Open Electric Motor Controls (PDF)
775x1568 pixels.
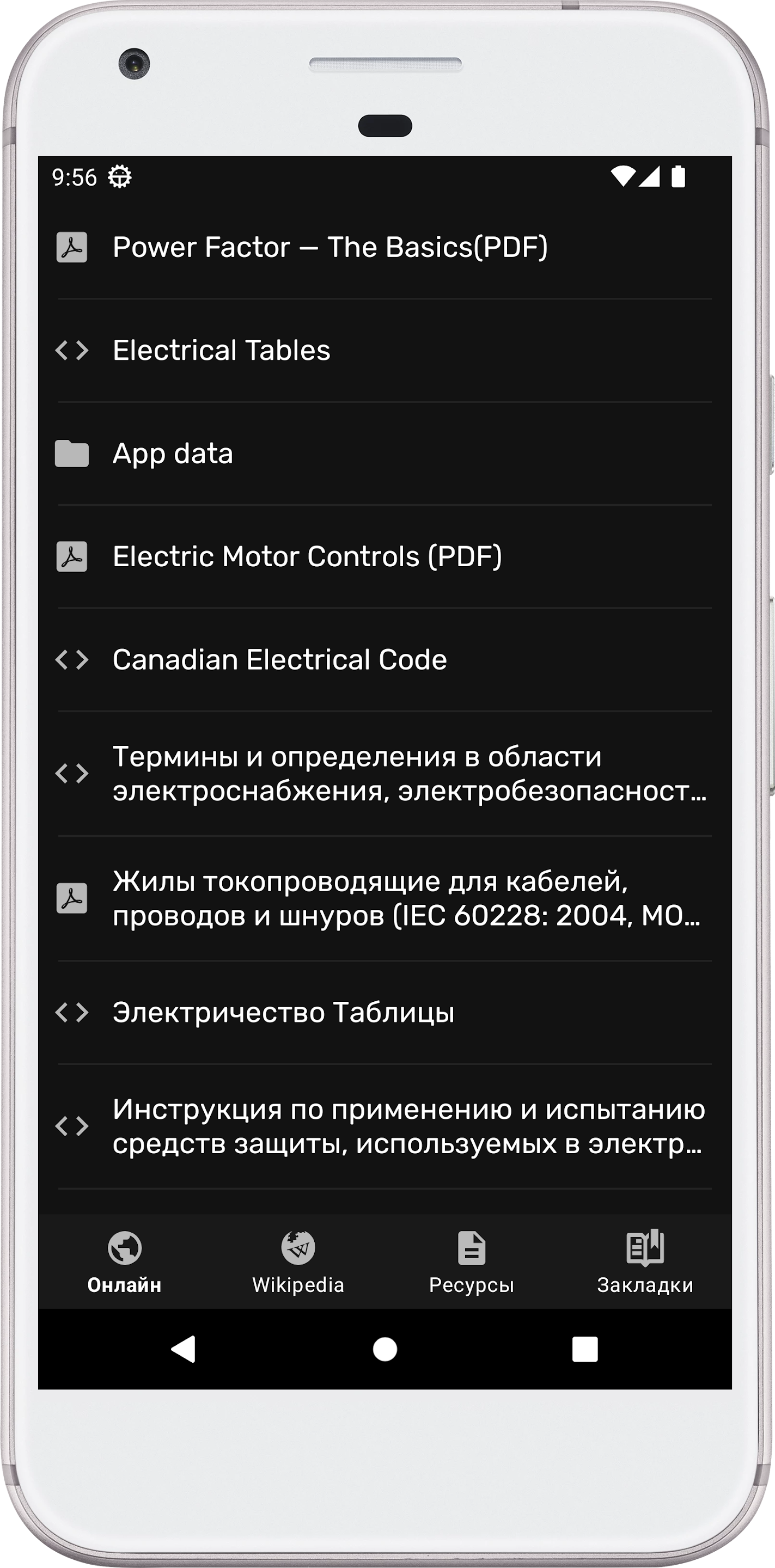click(385, 556)
